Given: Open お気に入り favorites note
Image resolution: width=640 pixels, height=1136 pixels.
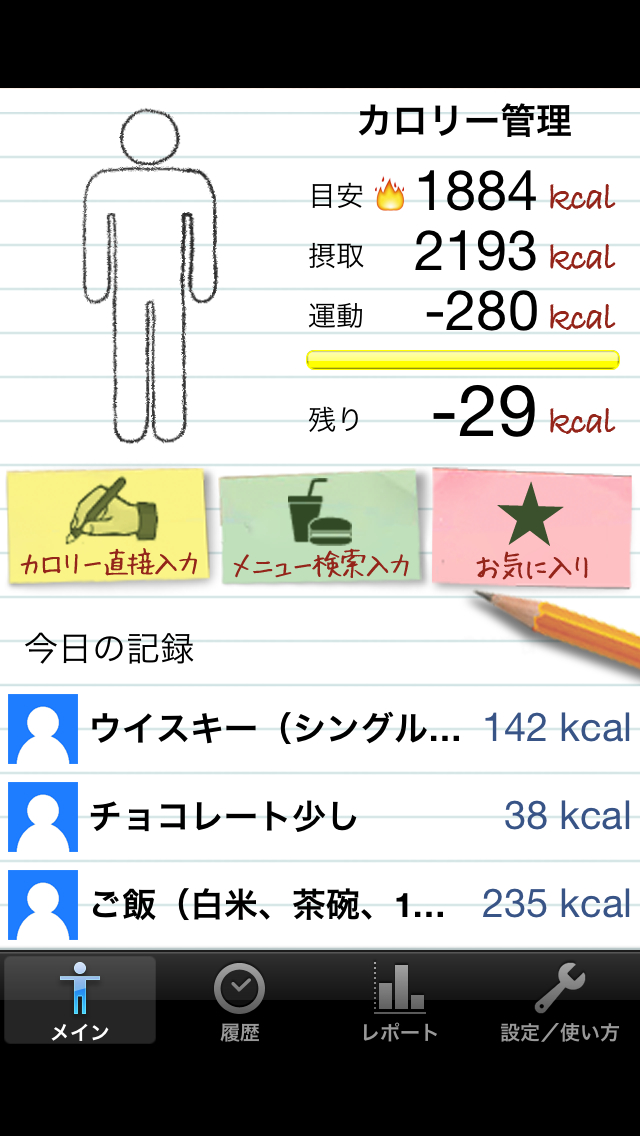Looking at the screenshot, I should 532,526.
